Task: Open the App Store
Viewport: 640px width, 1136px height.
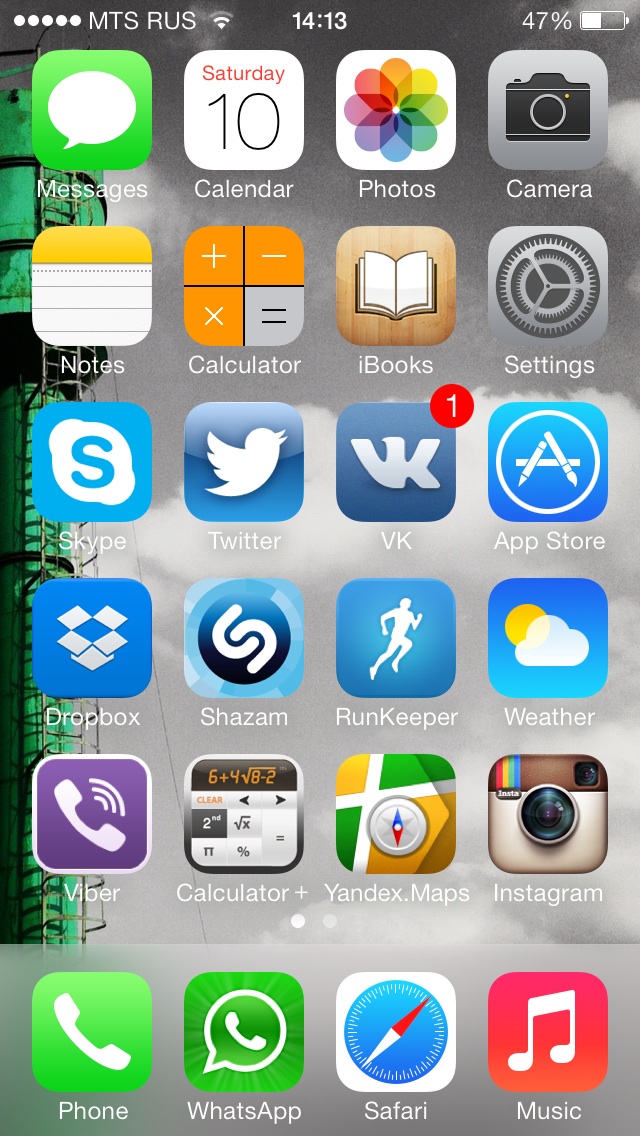Action: (548, 462)
